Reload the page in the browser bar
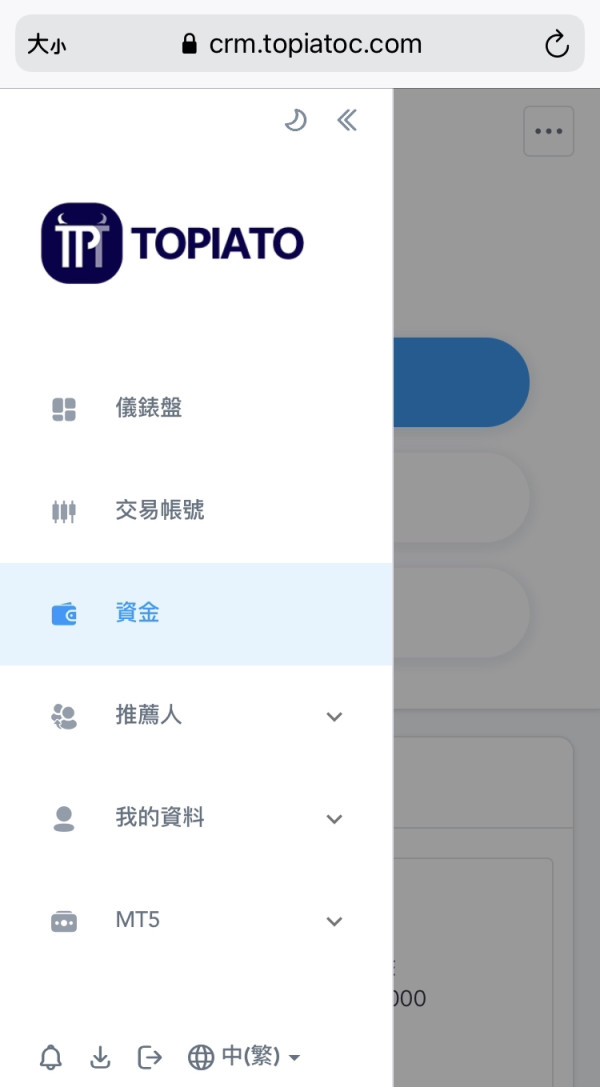Screen dimensions: 600x1087 (556, 45)
